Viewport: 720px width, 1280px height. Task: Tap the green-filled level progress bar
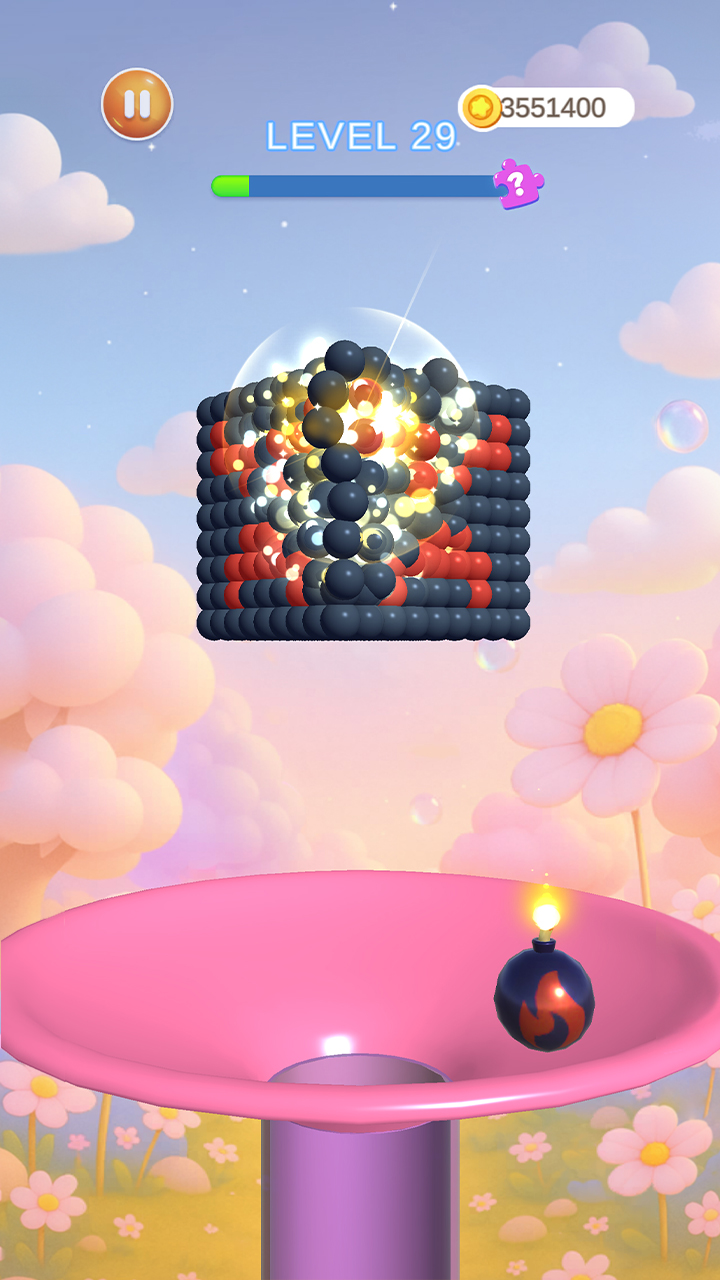(x=232, y=184)
